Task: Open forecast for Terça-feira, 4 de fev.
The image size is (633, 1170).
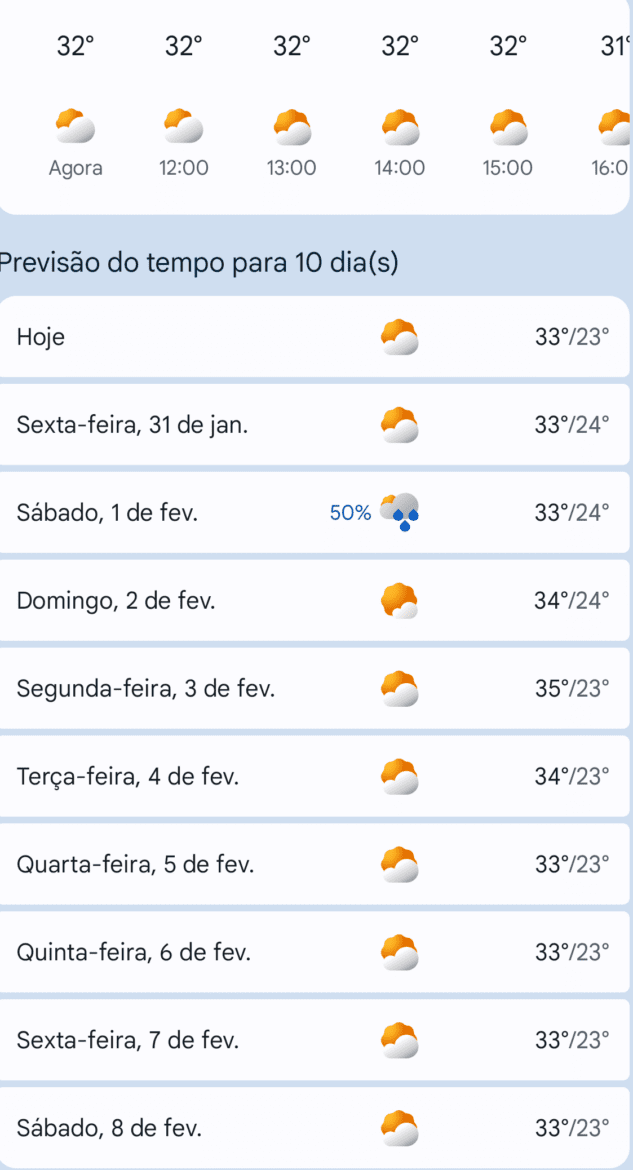Action: point(314,776)
